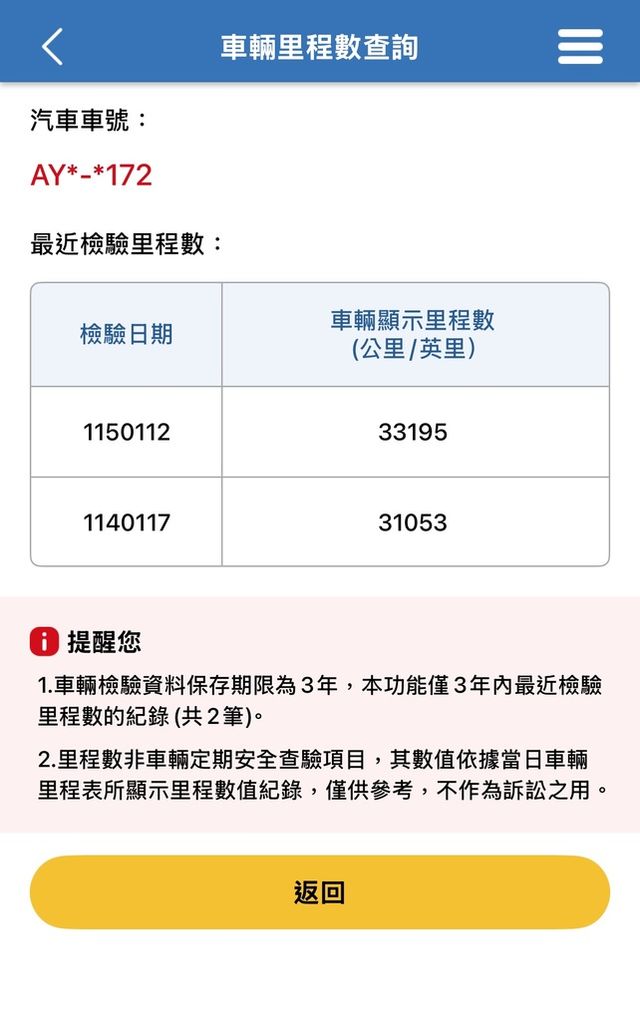Go back using the header arrow
The width and height of the screenshot is (640, 1021).
coord(52,47)
